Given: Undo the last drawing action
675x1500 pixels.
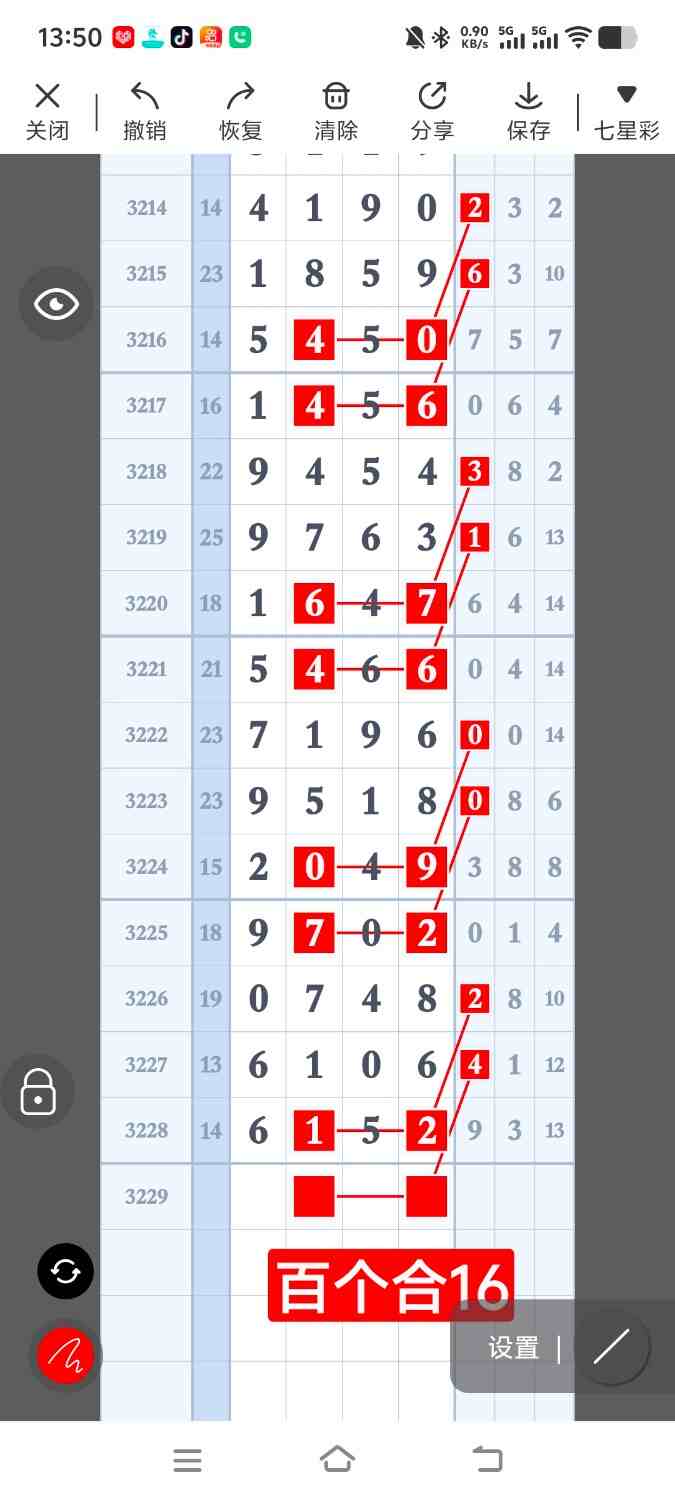Looking at the screenshot, I should pyautogui.click(x=145, y=110).
